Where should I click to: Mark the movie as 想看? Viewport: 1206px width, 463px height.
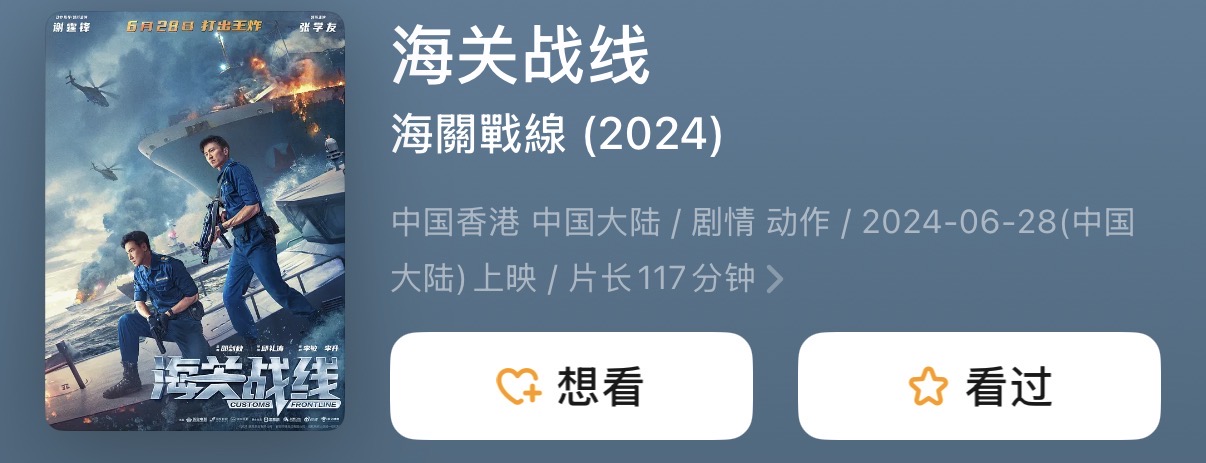[x=570, y=386]
